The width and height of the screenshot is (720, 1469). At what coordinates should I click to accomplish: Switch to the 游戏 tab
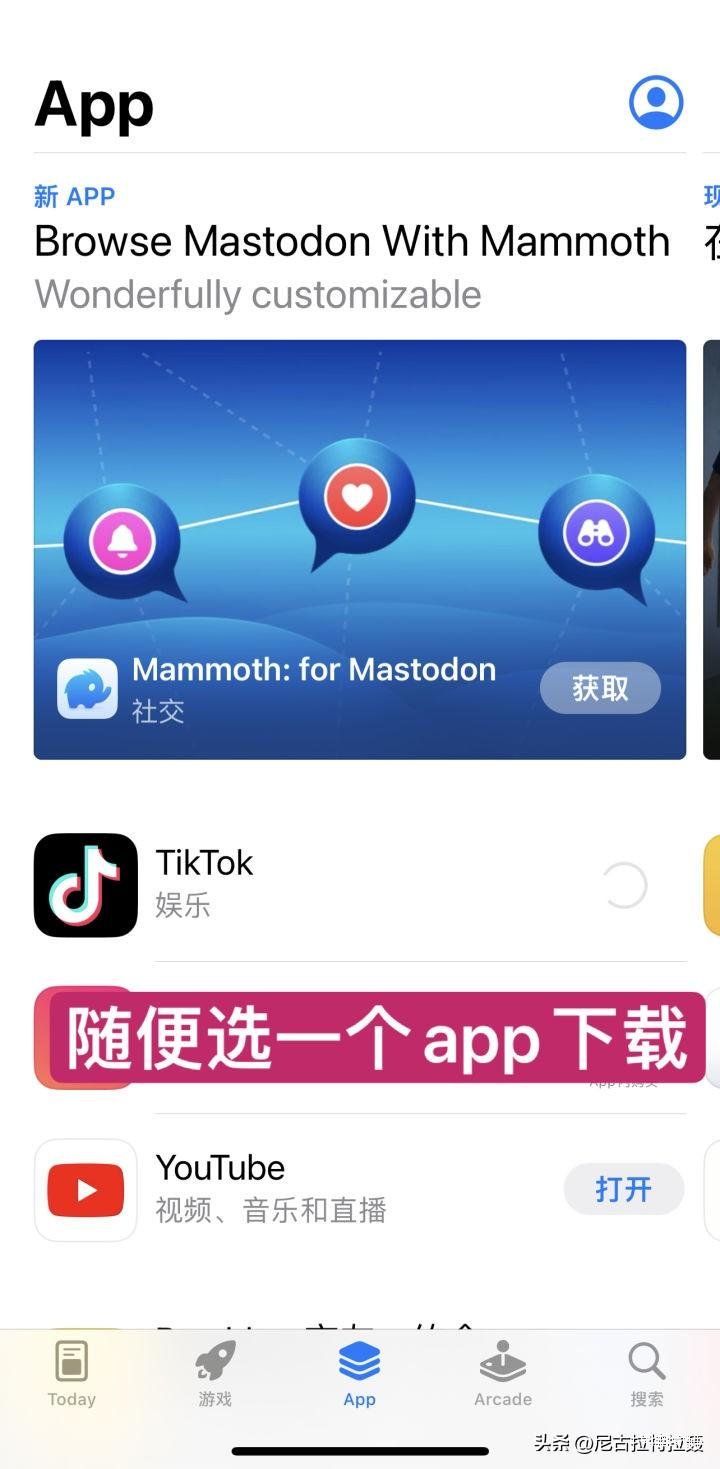(x=215, y=1375)
